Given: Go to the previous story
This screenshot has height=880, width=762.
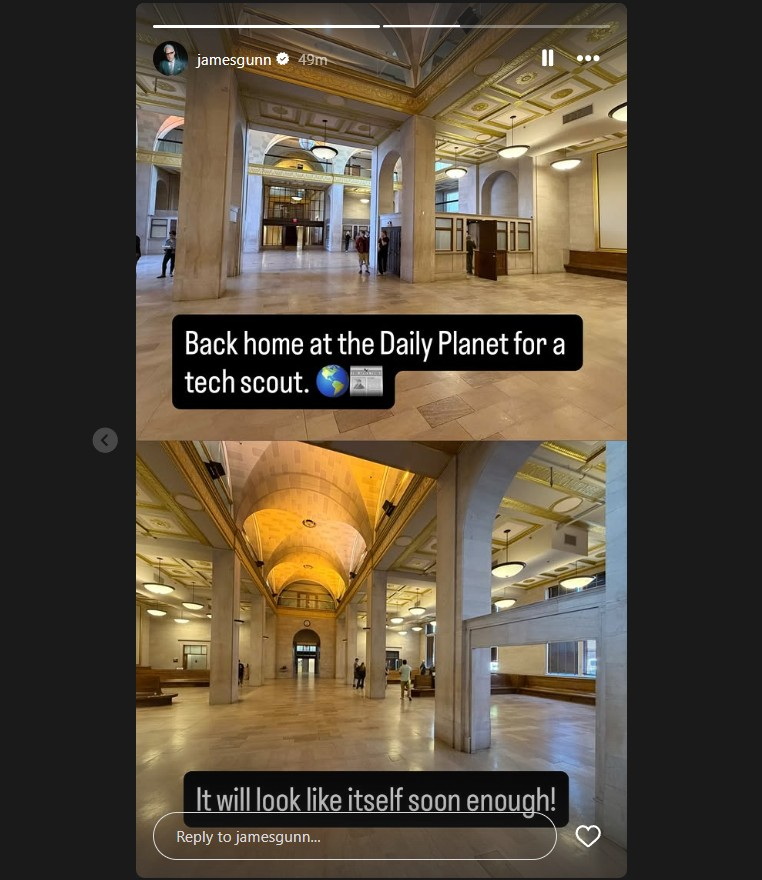Looking at the screenshot, I should pyautogui.click(x=105, y=440).
